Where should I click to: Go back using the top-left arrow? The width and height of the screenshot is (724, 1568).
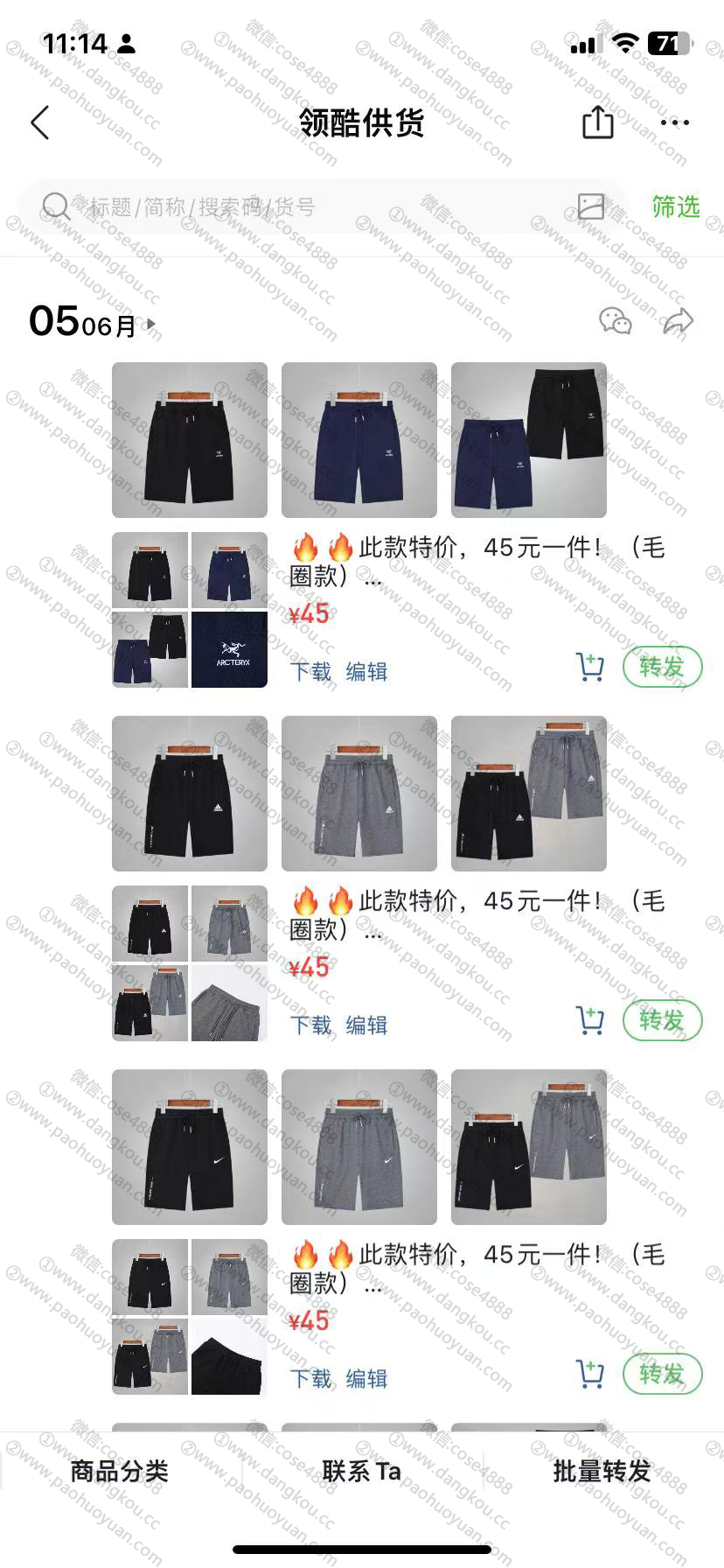point(40,123)
